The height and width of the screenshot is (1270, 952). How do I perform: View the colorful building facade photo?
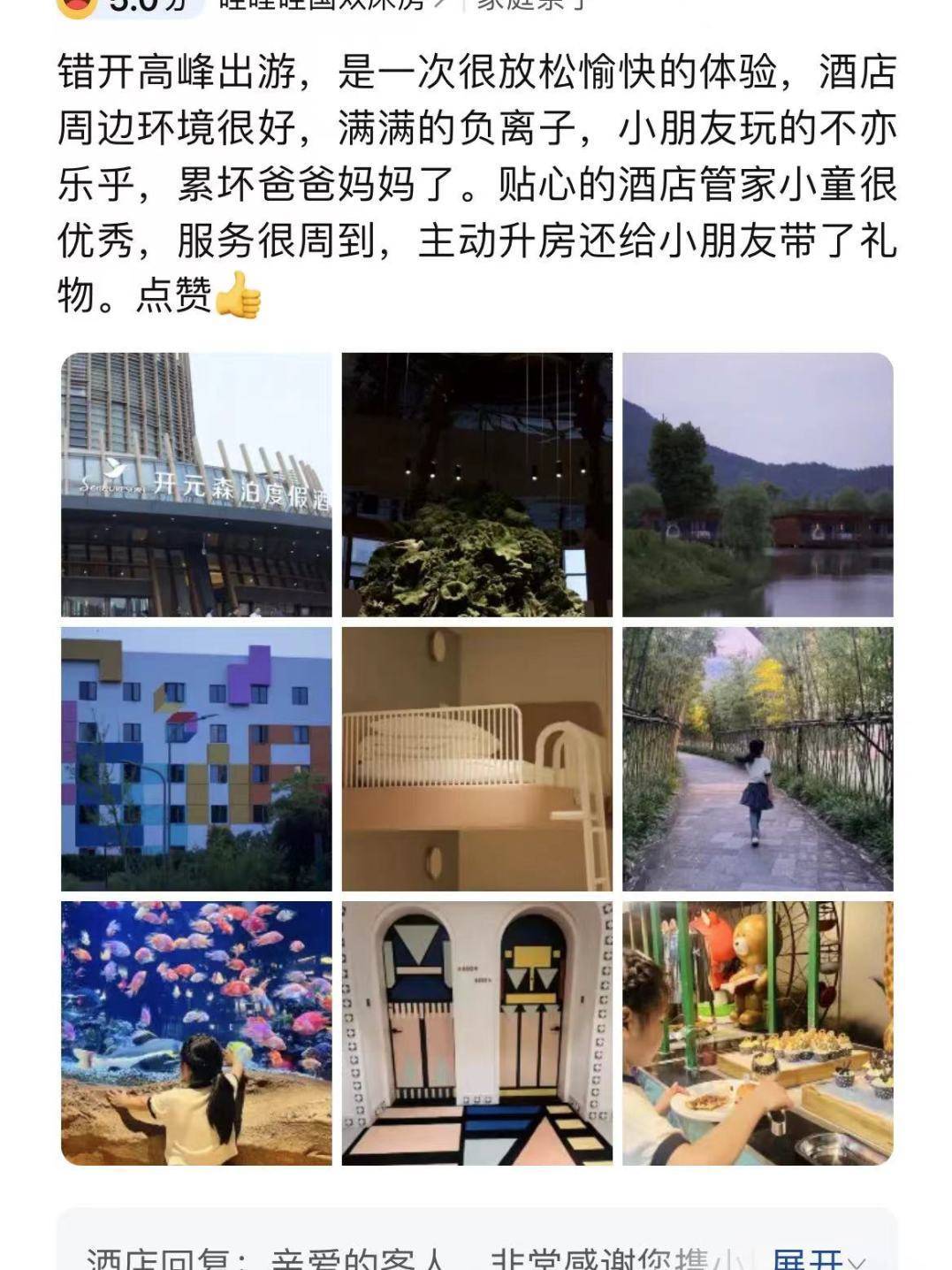coord(196,759)
